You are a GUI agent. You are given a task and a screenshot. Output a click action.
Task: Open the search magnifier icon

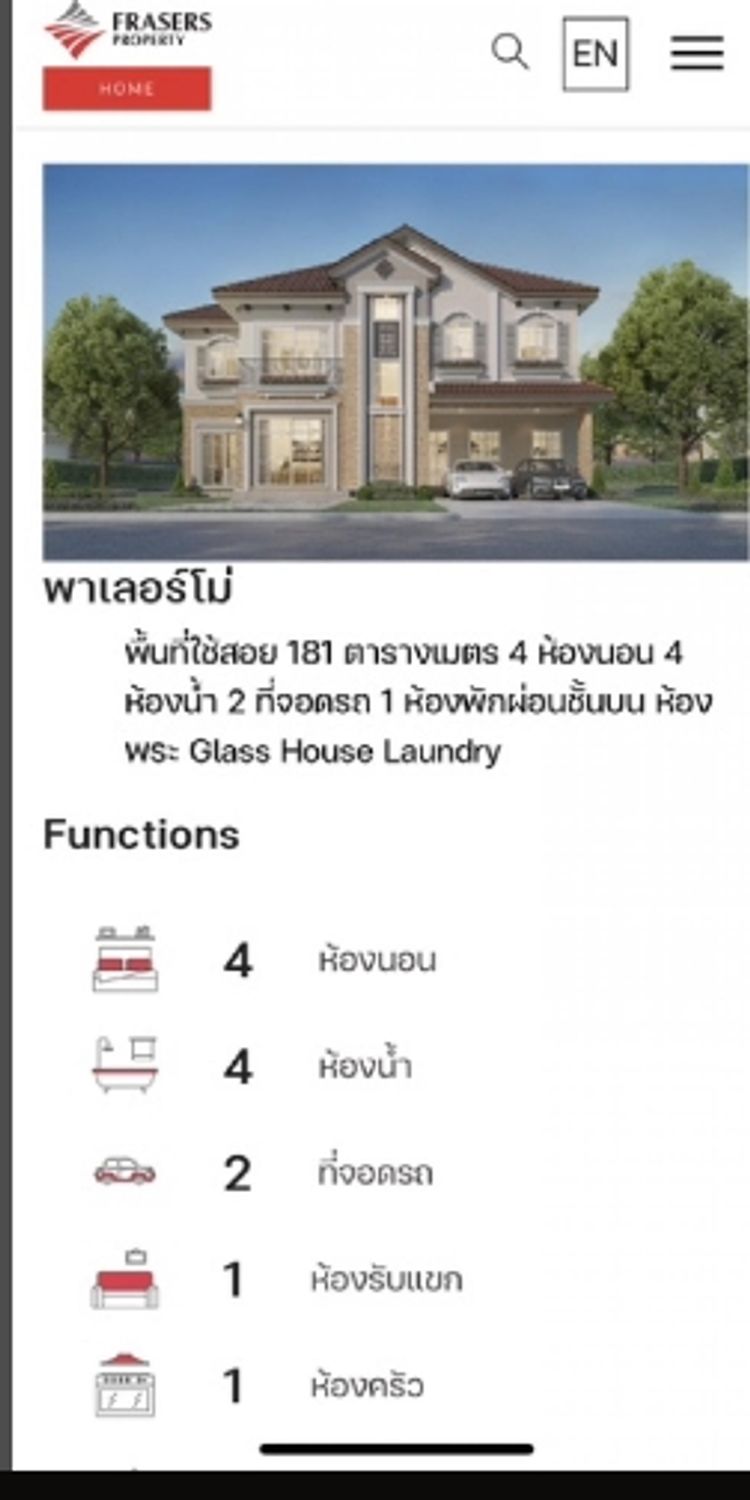[510, 51]
